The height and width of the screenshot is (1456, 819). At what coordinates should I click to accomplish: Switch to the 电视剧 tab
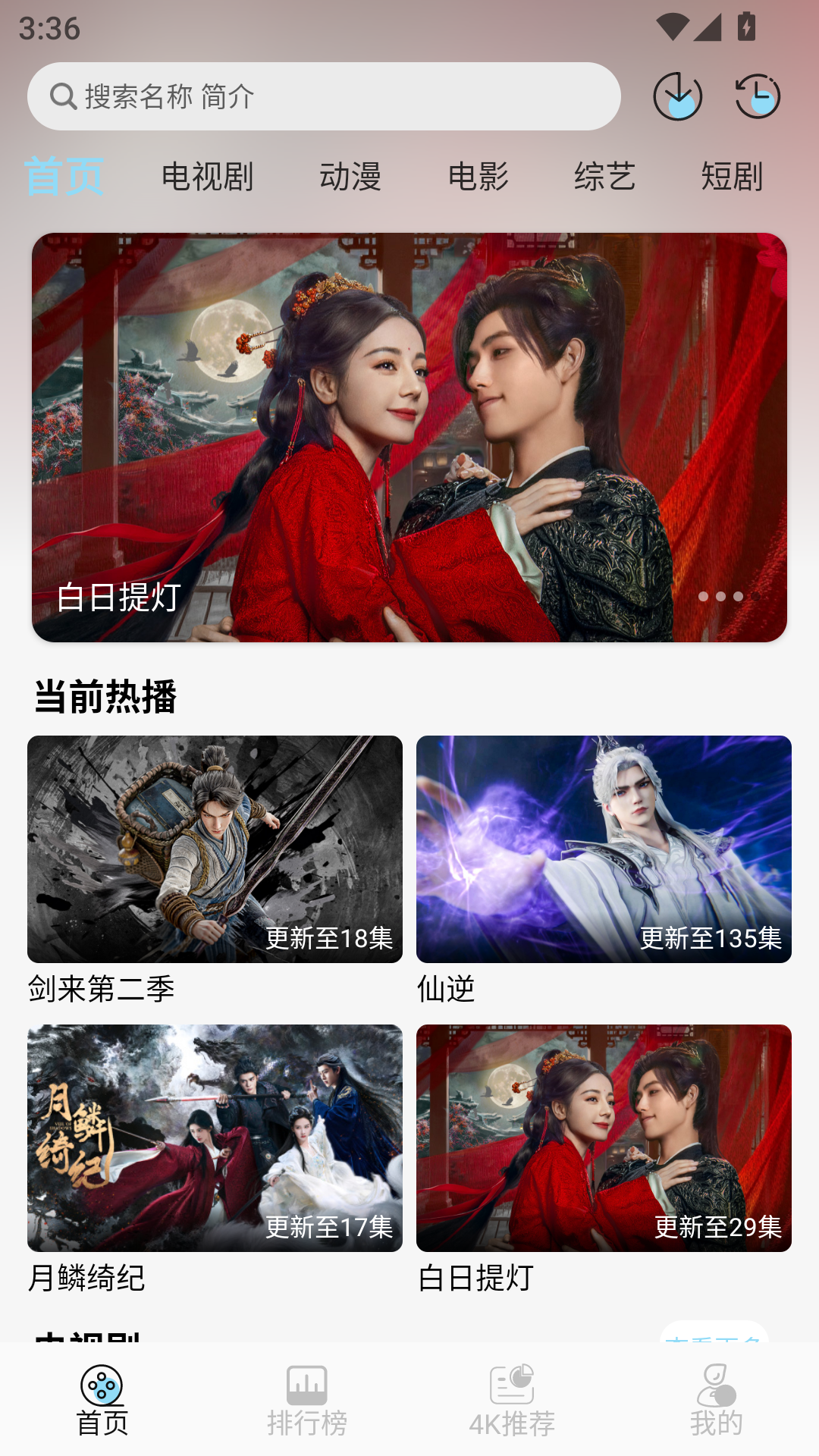pos(206,177)
